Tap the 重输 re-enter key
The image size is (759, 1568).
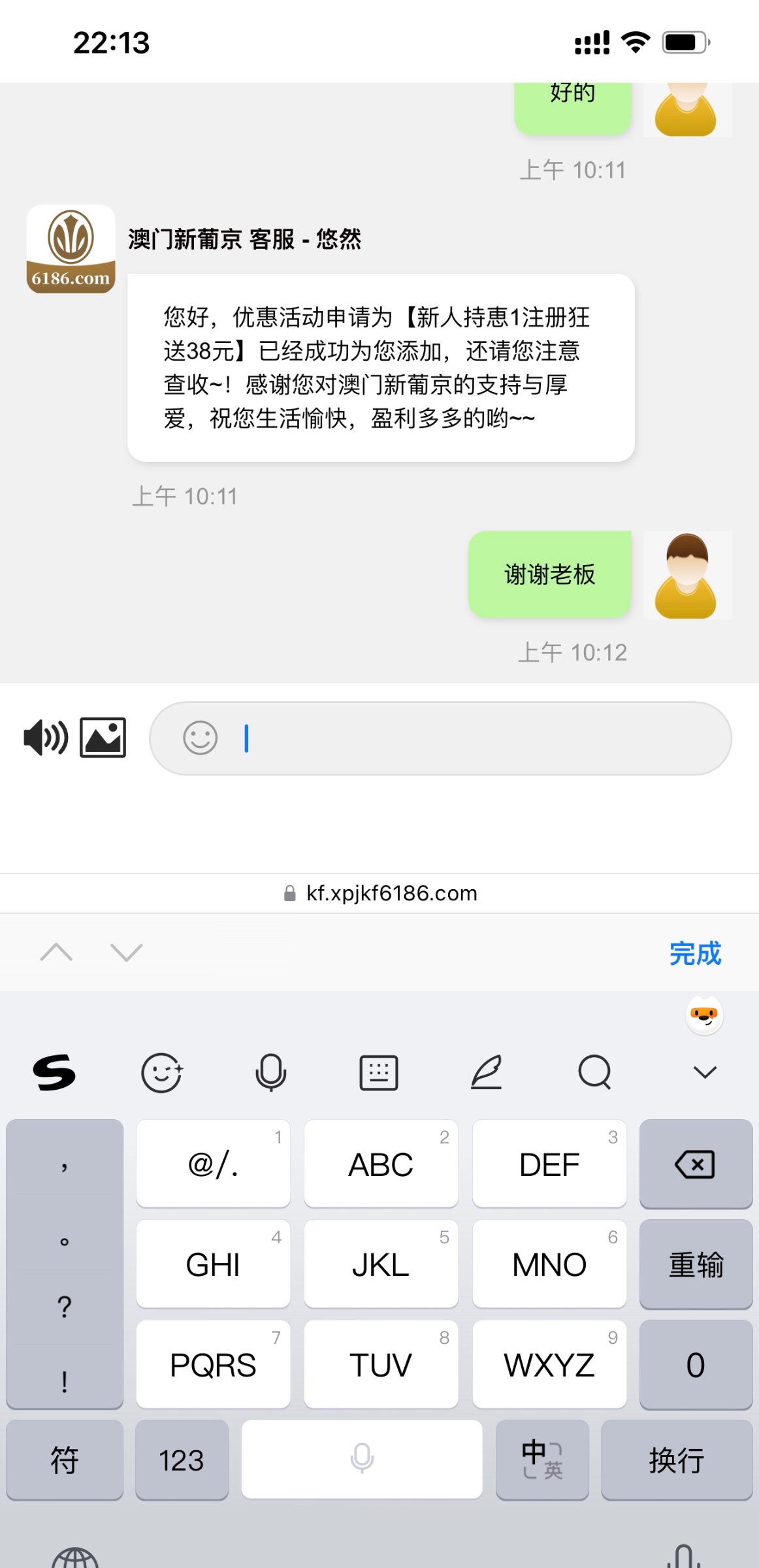click(x=695, y=1264)
